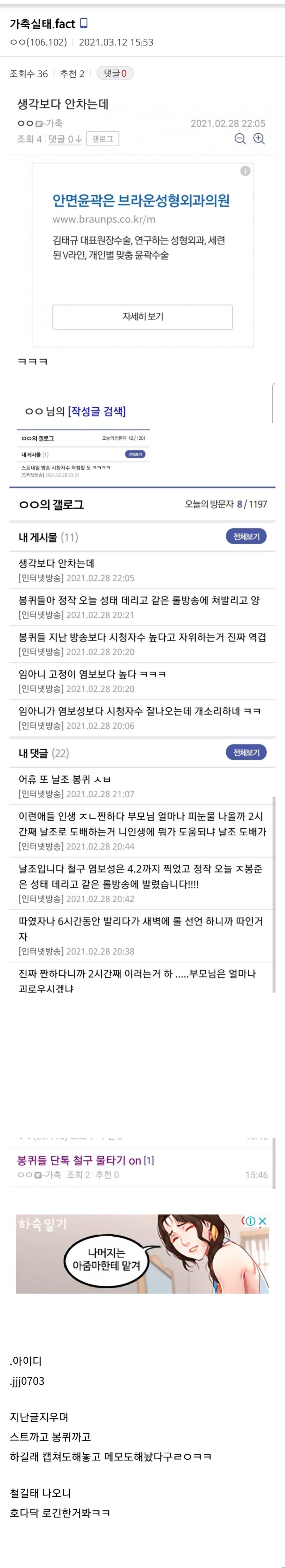Open the embedded 생각보다 안차는데 post screenshot
Screen dimensions: 285x1568
click(142, 243)
